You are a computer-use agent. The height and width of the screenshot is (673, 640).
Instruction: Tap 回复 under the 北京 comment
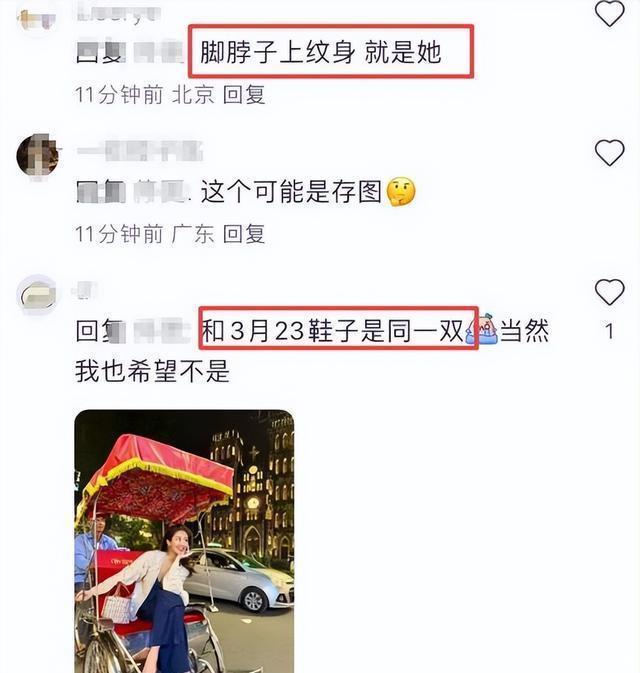244,95
